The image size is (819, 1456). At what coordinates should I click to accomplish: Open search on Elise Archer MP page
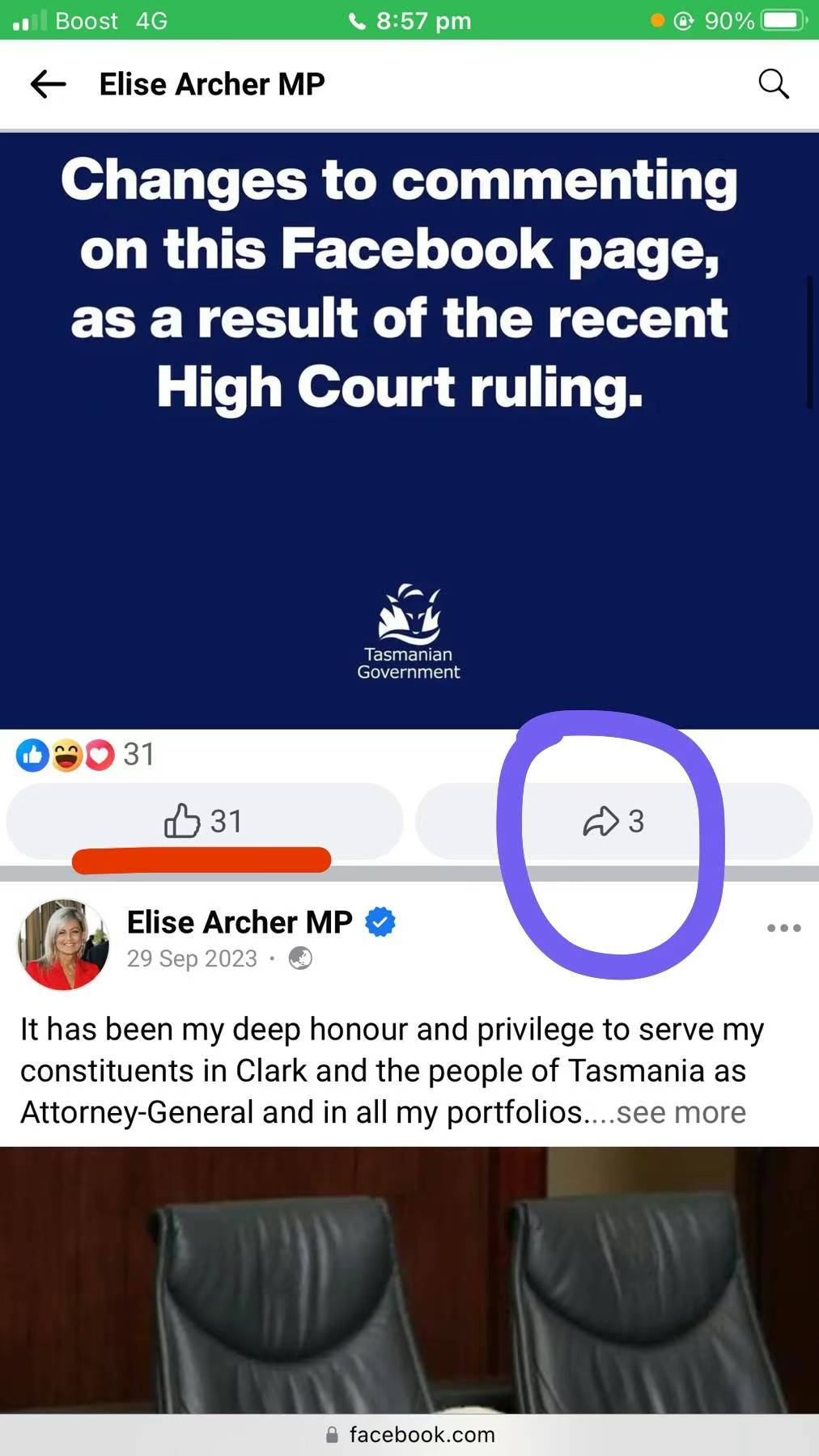[x=773, y=84]
